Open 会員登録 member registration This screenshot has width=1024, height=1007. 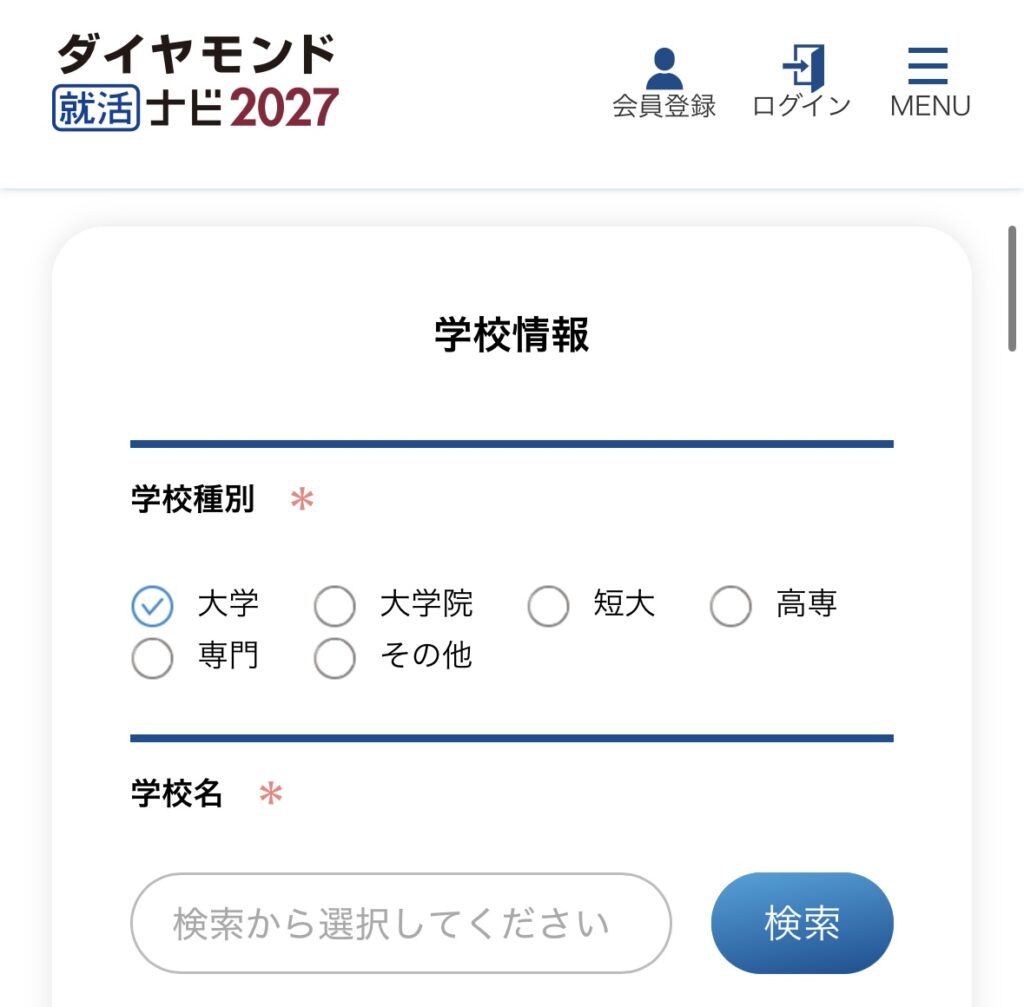tap(664, 83)
